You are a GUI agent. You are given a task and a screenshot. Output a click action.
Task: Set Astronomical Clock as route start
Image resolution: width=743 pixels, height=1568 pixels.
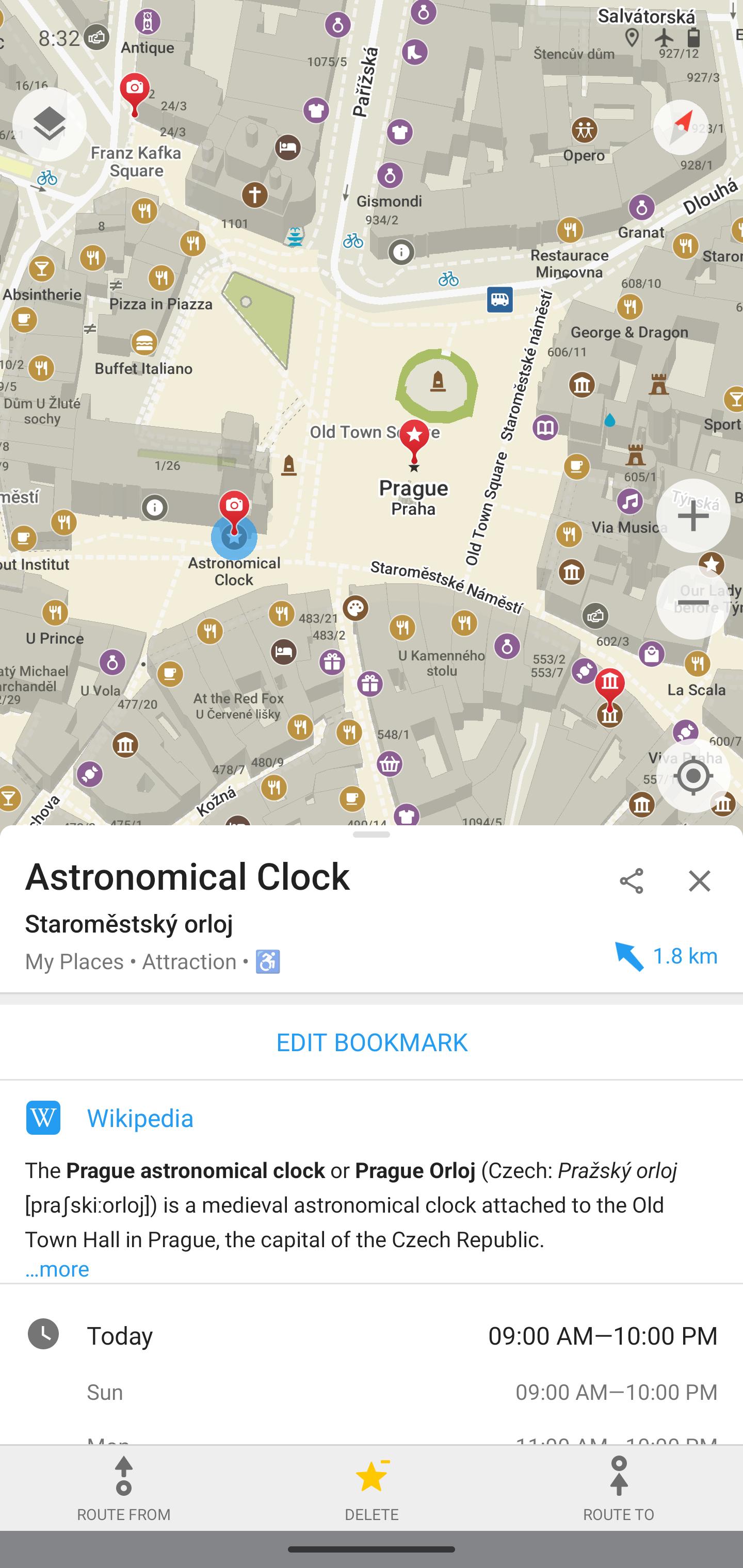(124, 1488)
